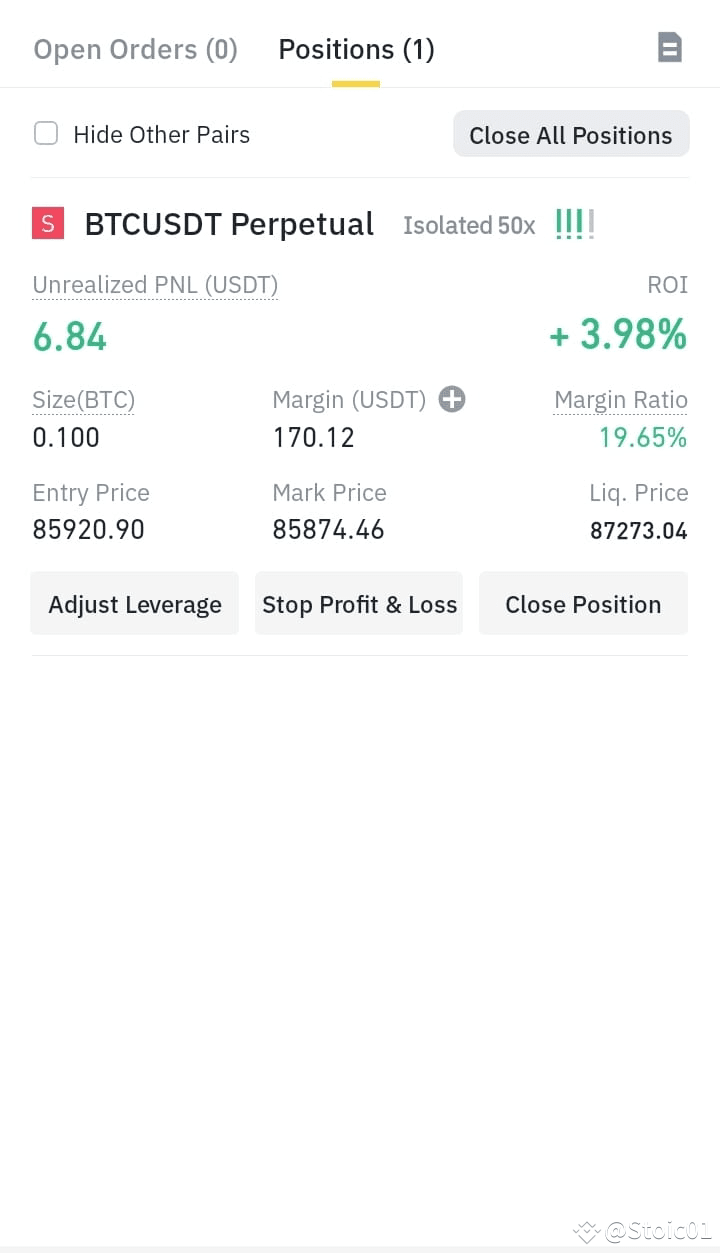Open Stop Profit & Loss settings
This screenshot has width=720, height=1253.
[x=359, y=604]
